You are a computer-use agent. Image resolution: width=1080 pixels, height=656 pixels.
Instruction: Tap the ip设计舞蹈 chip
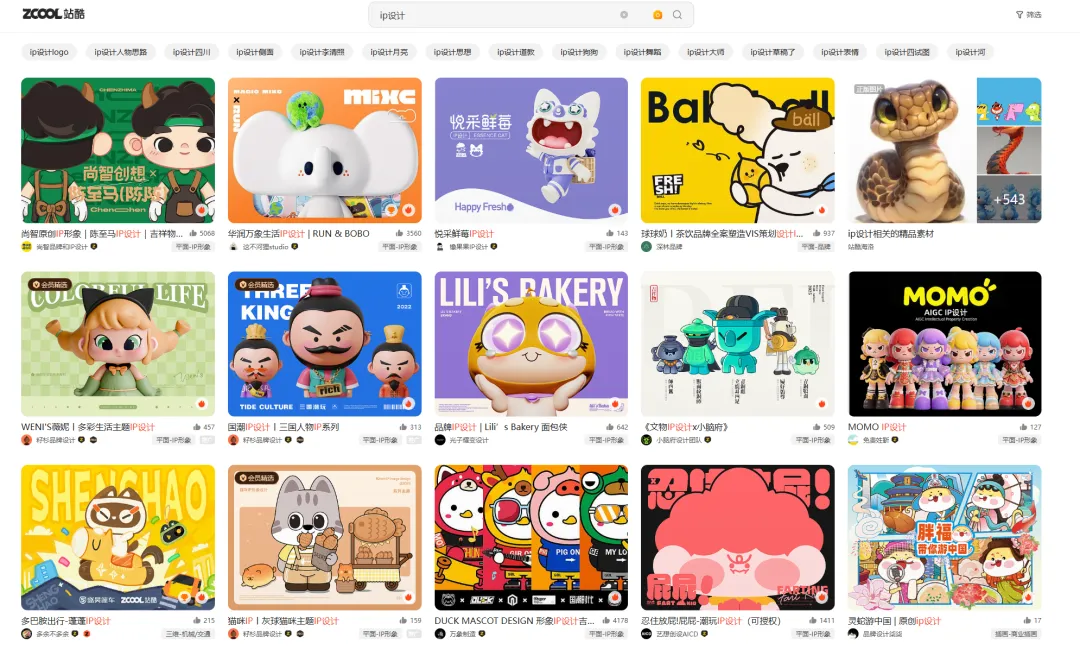[x=642, y=52]
